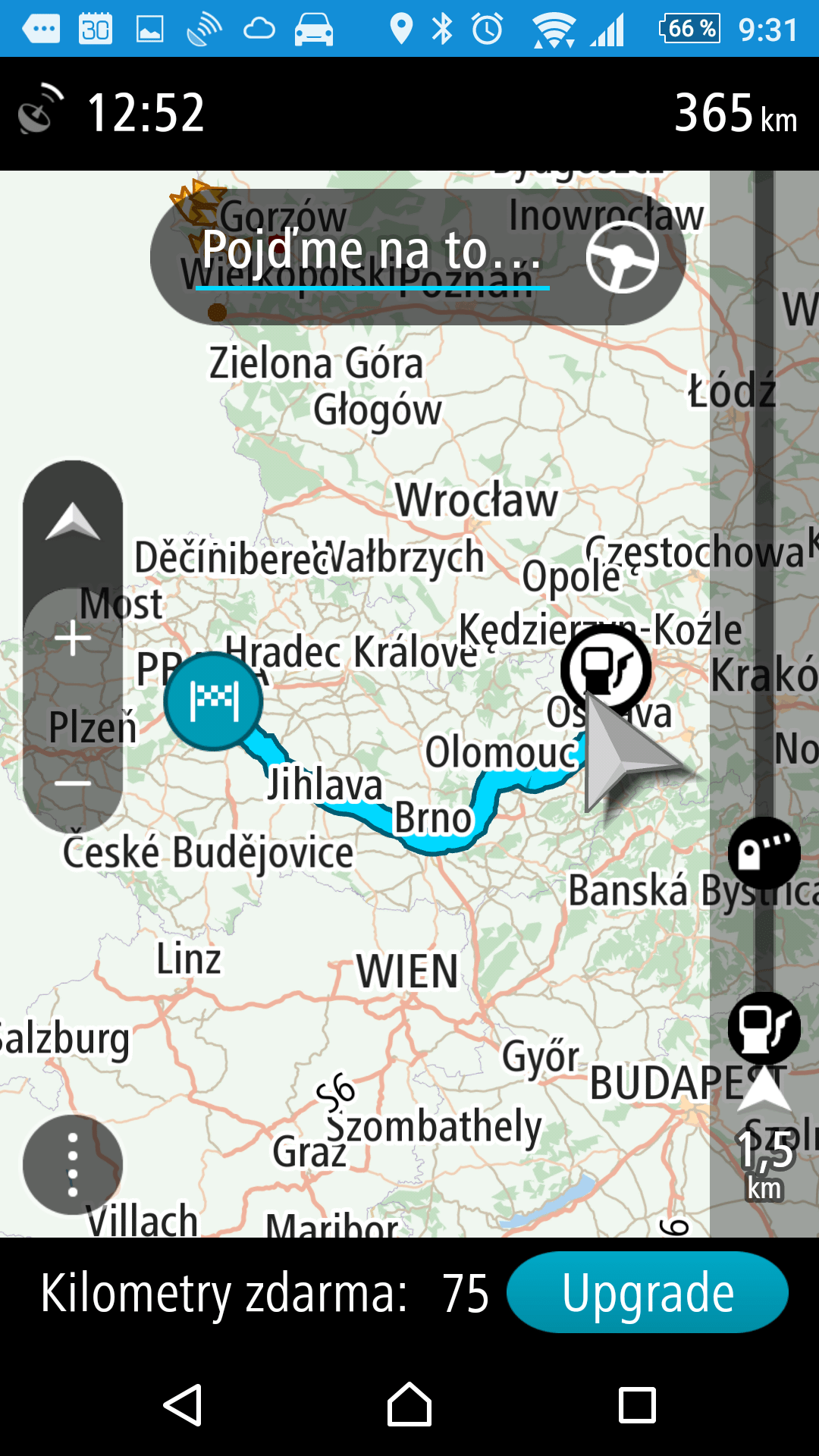Tap the Pojďme na to drive button
819x1456 pixels.
[x=418, y=256]
